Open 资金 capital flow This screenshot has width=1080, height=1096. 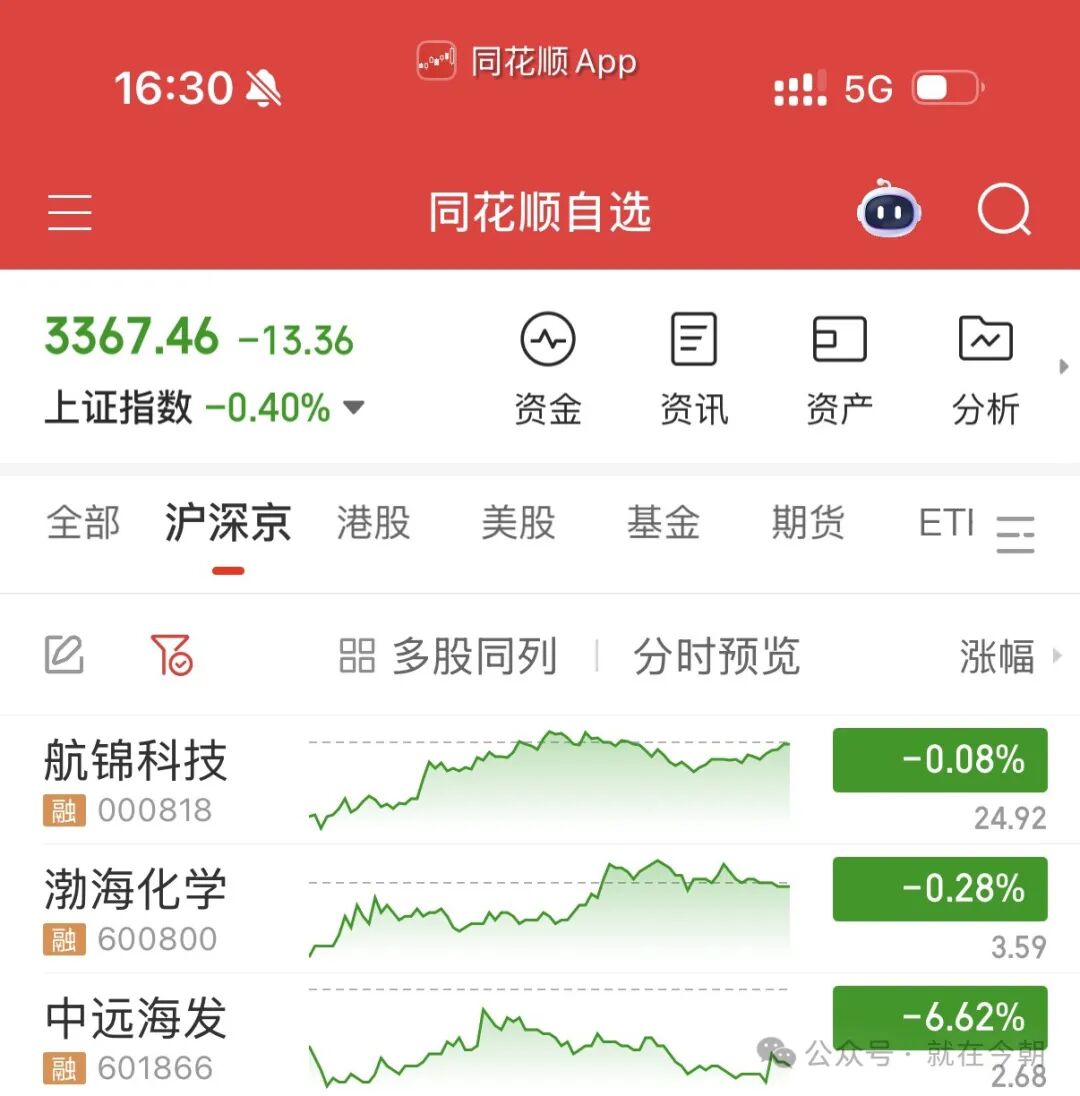pos(547,368)
